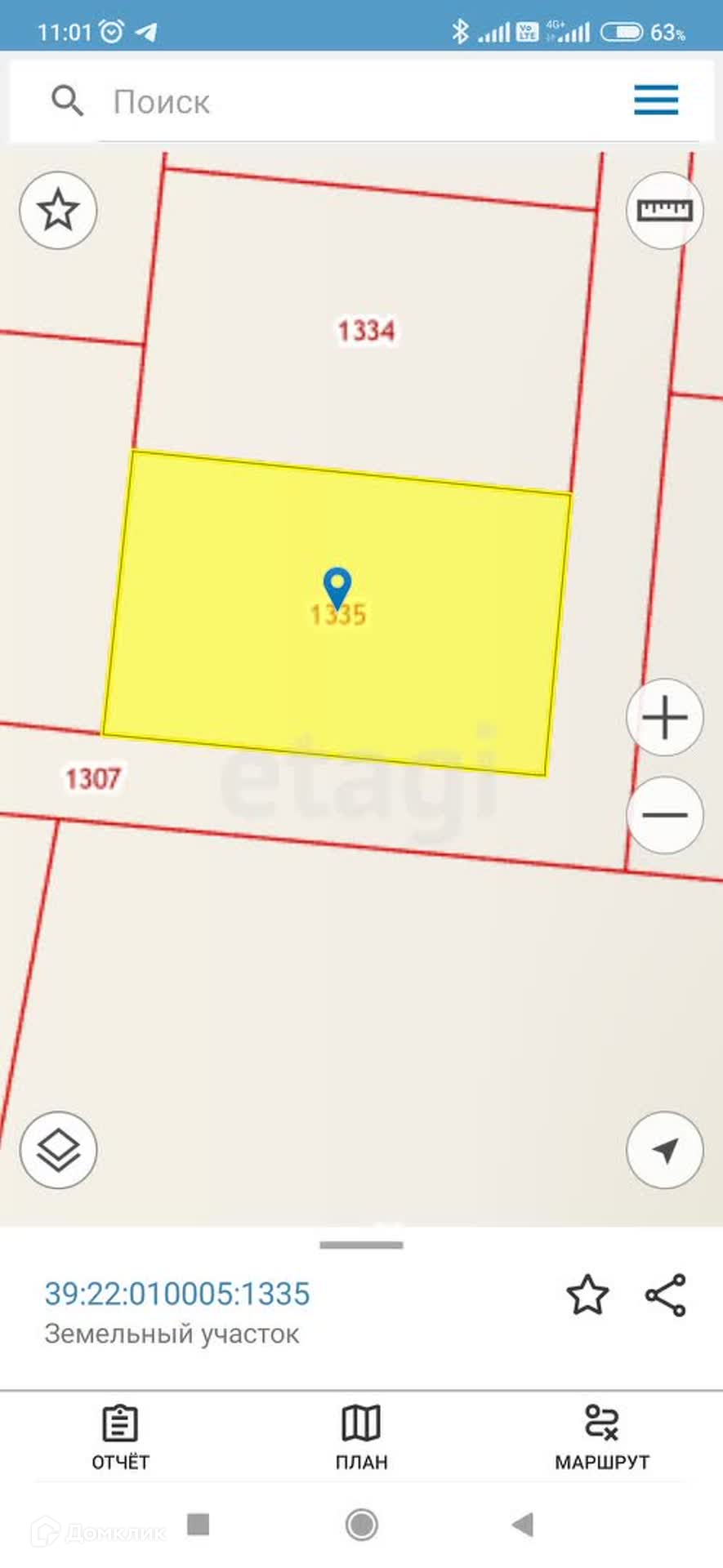Screen dimensions: 723x1568
Task: Open the Поиск search field
Action: (x=327, y=102)
